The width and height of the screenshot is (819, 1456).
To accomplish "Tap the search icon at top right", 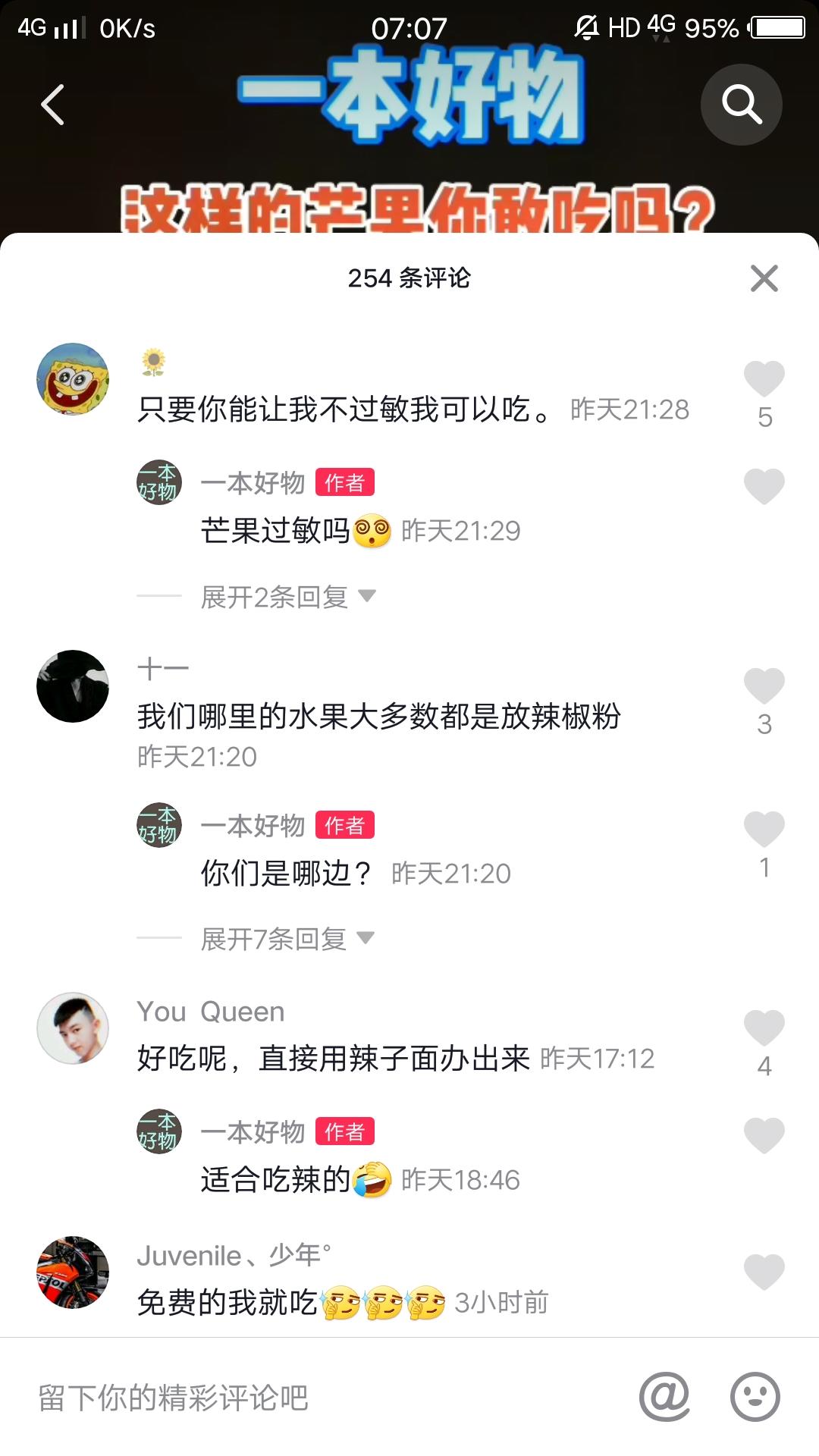I will (742, 105).
